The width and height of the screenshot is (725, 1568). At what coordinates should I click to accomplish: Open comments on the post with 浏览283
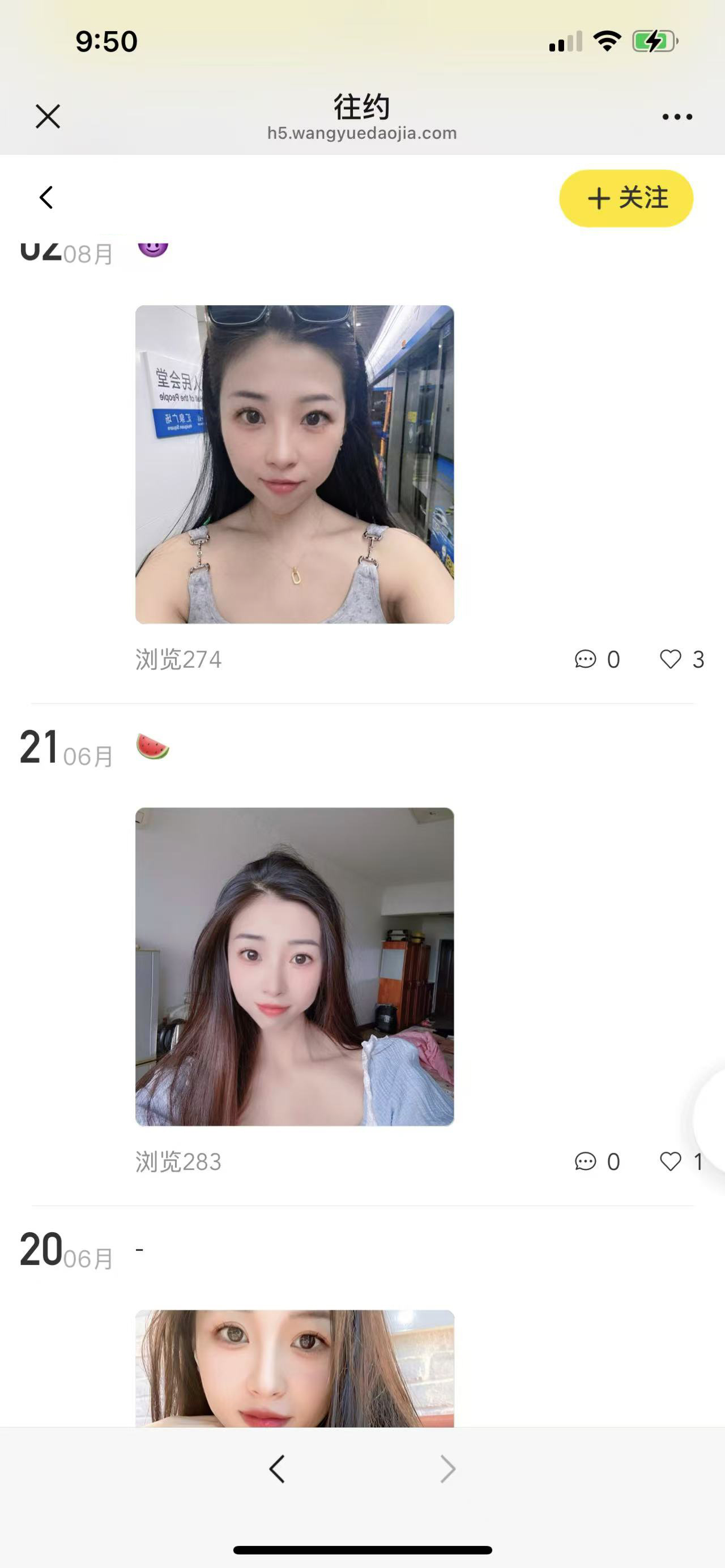tap(586, 1161)
